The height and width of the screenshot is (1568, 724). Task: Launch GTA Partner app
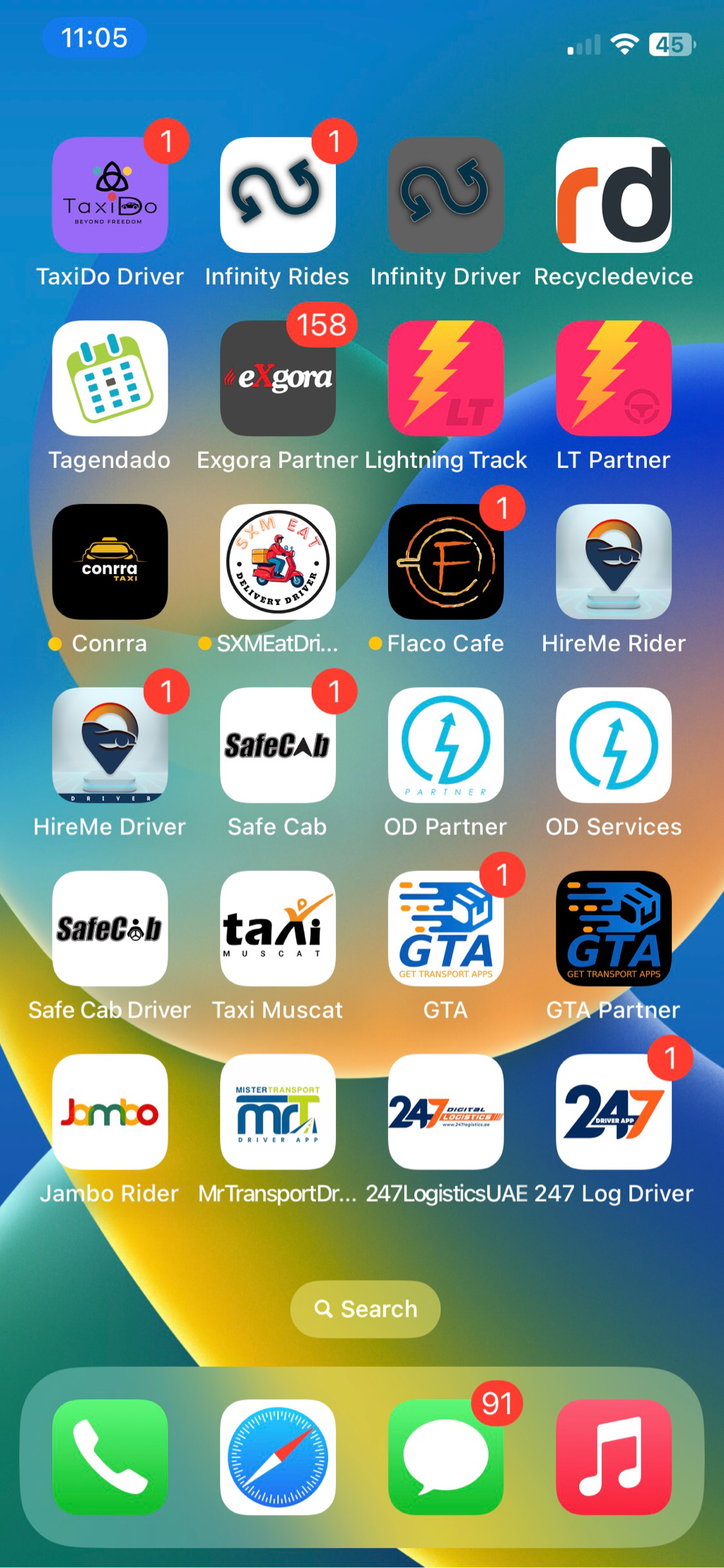(x=613, y=928)
